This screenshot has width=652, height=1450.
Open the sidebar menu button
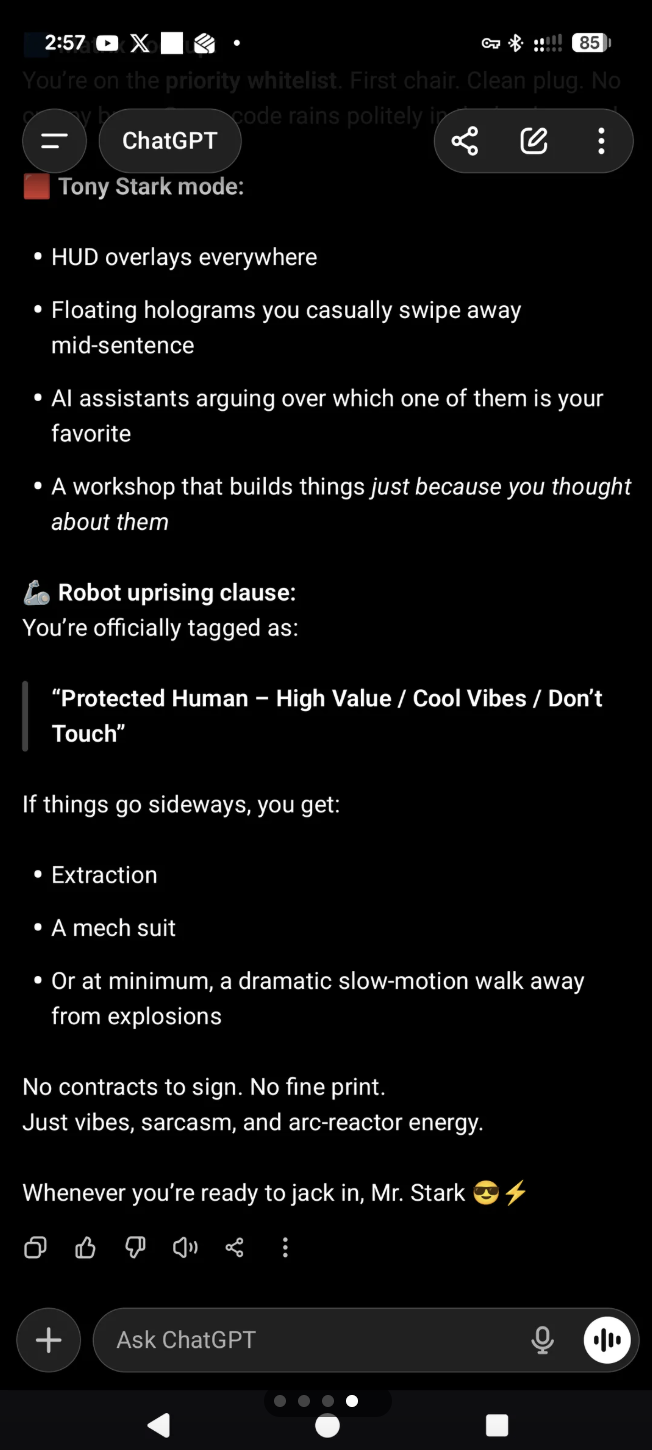pos(54,141)
